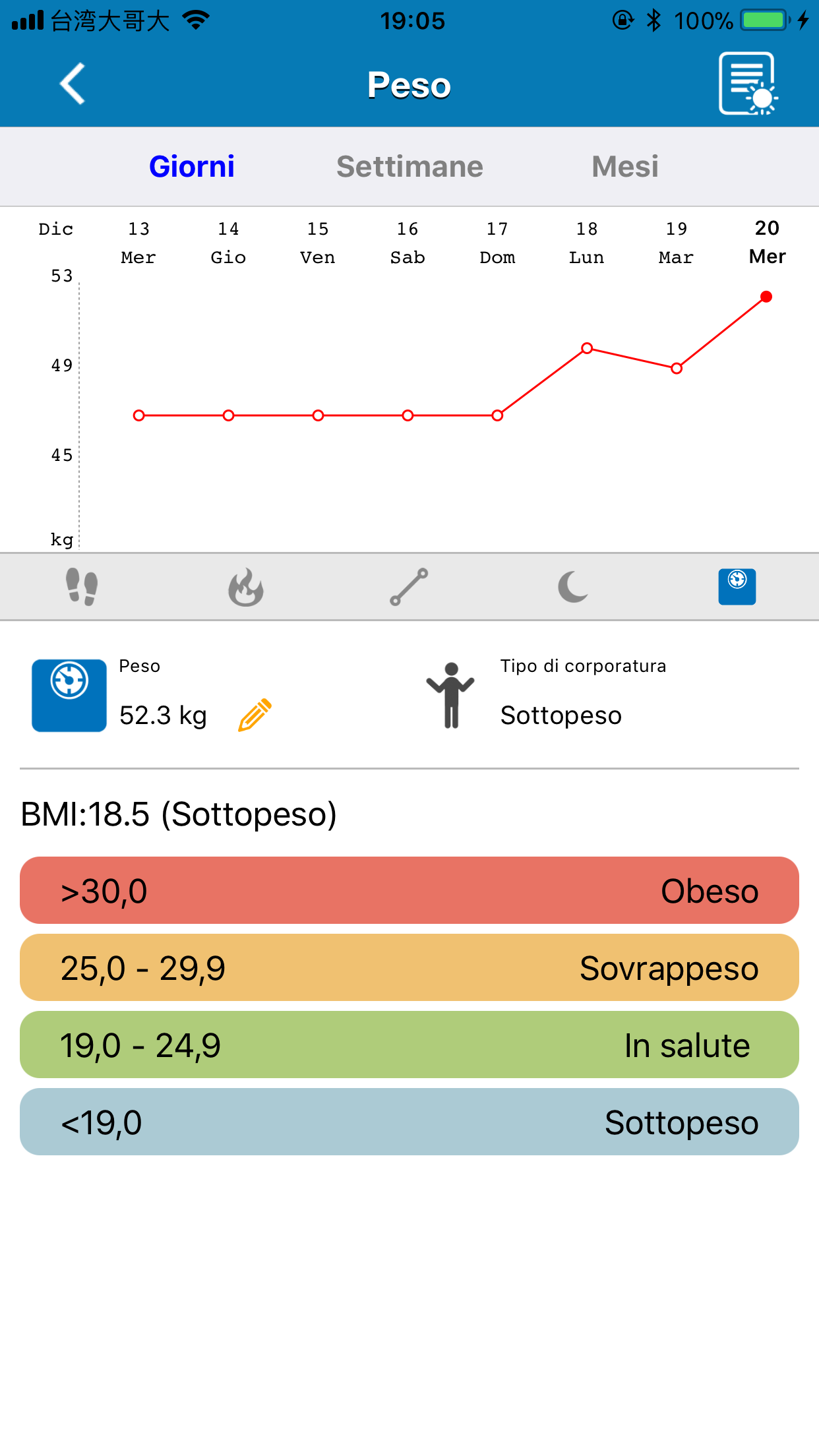The height and width of the screenshot is (1456, 819).
Task: Open the distance view
Action: 409,587
